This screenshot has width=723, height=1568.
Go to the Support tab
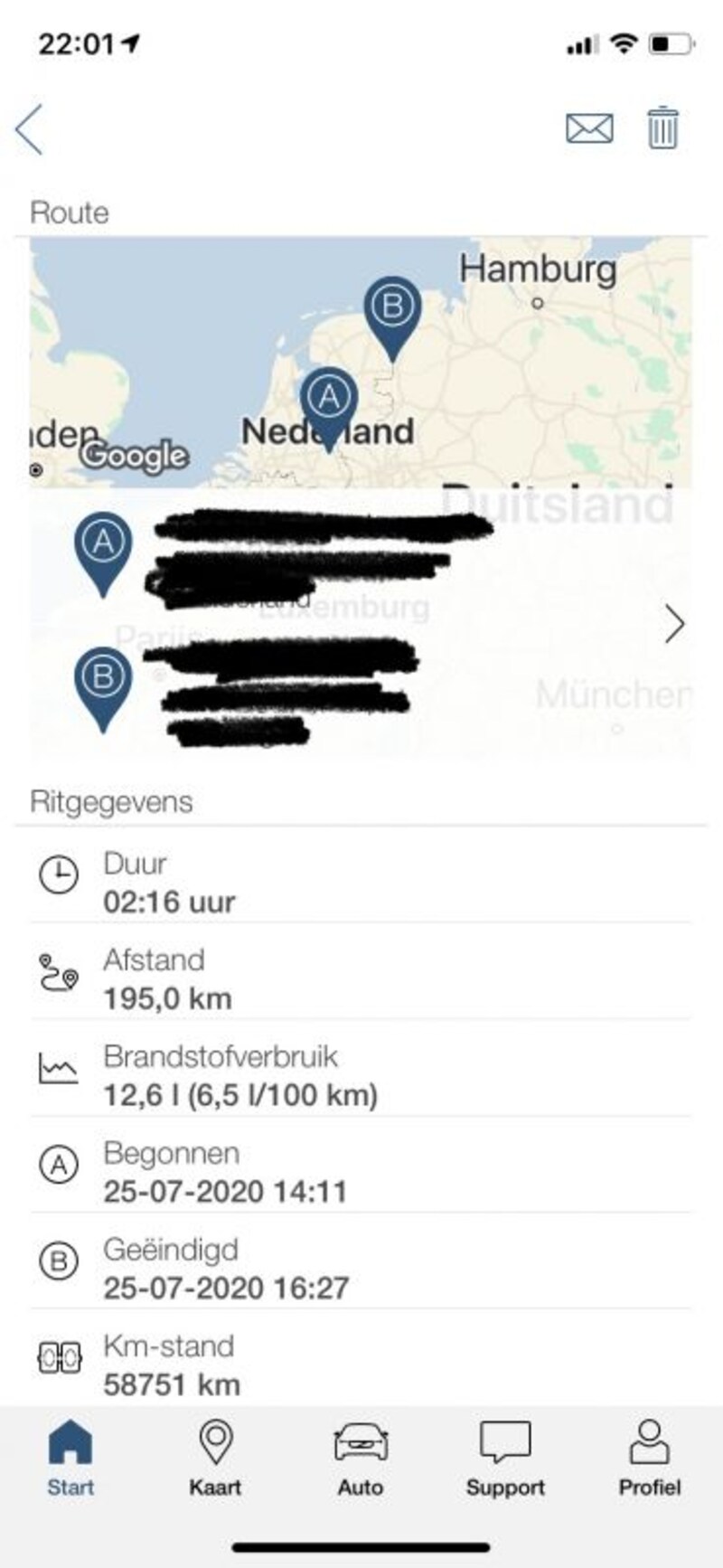tap(505, 1458)
